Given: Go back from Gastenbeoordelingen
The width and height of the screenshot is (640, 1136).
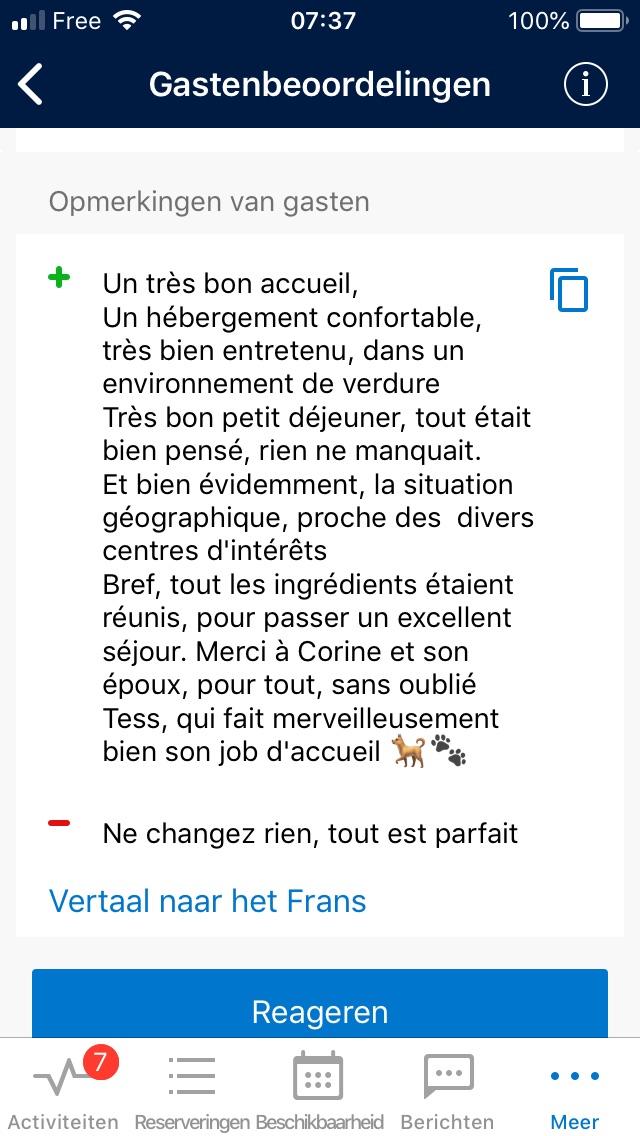Looking at the screenshot, I should (x=31, y=85).
